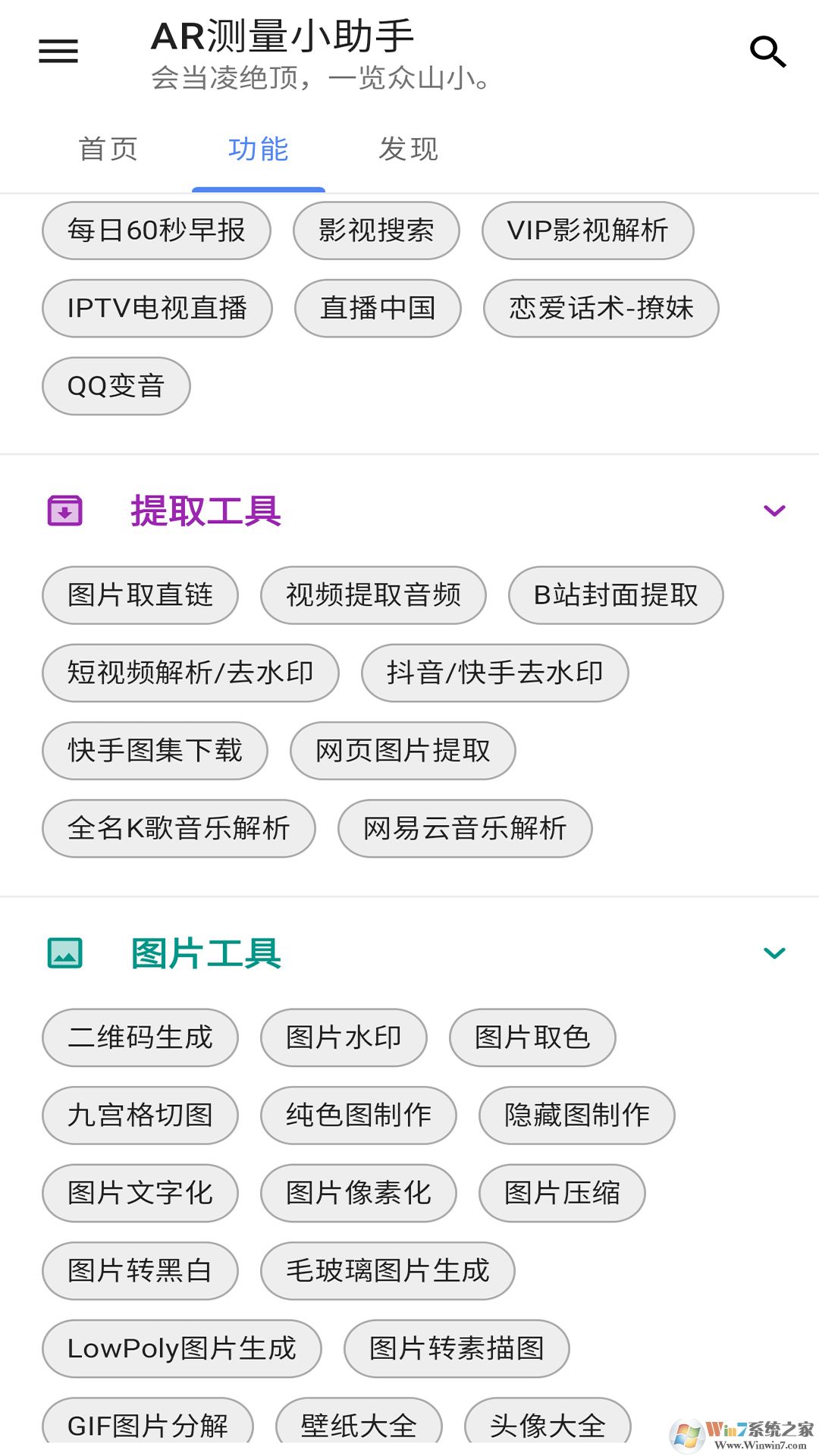Open IPTV电视直播

pyautogui.click(x=156, y=309)
